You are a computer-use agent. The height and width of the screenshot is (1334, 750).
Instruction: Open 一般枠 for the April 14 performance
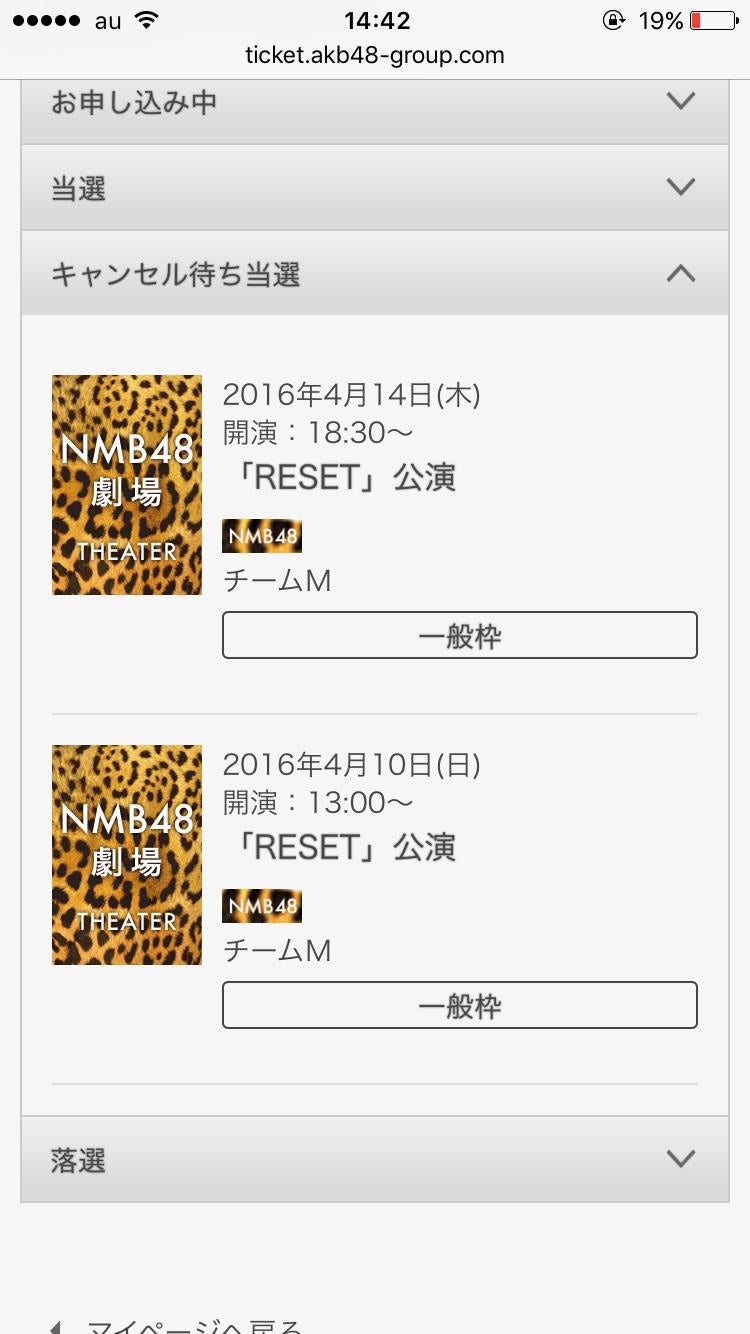[x=459, y=636]
